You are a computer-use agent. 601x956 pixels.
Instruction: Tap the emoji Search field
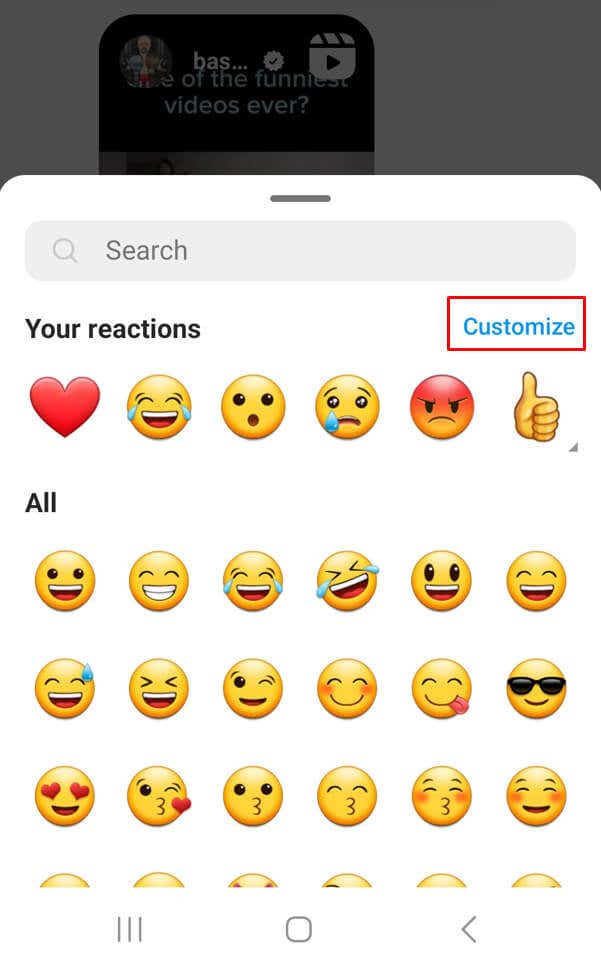300,250
